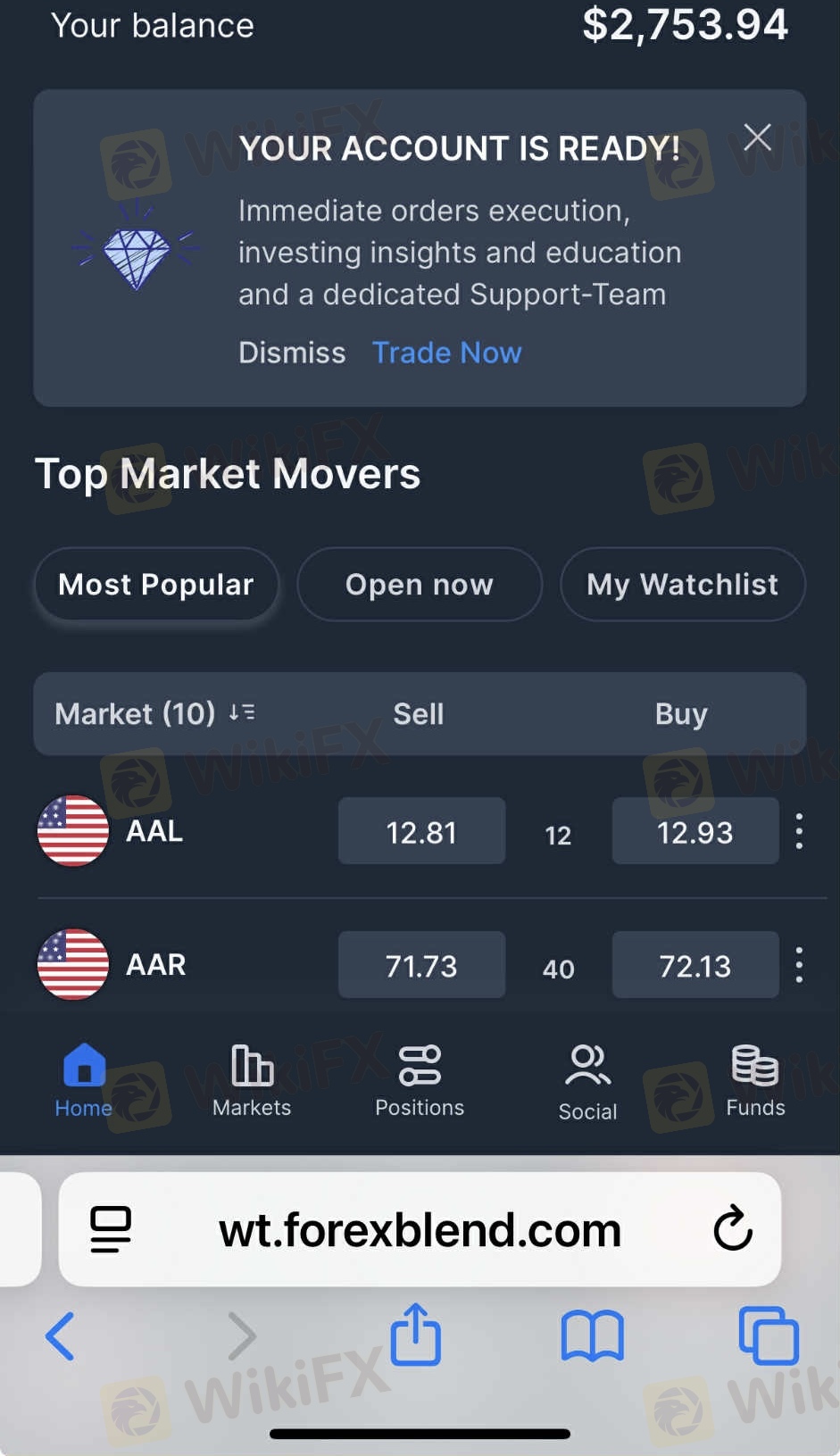Screen dimensions: 840x1456
Task: Open the overflow menu for AAL
Action: pyautogui.click(x=799, y=831)
